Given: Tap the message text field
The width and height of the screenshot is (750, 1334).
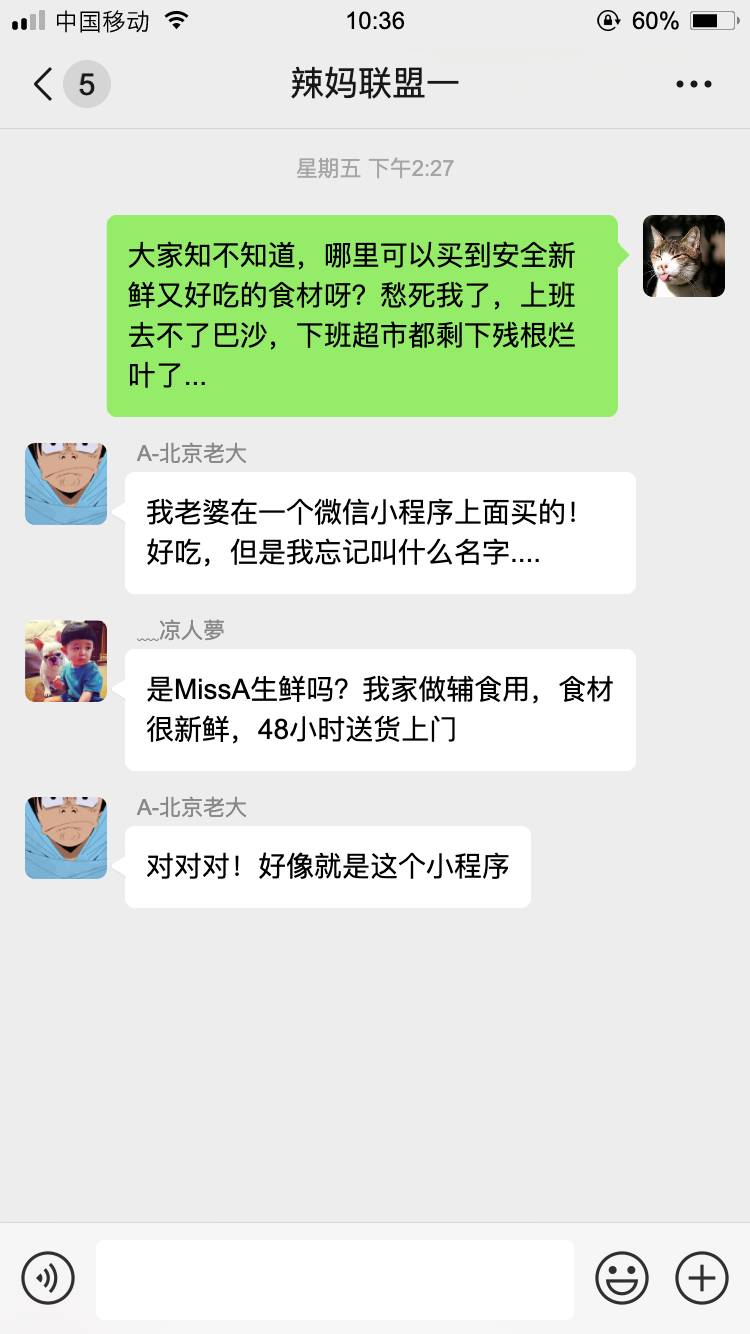Looking at the screenshot, I should coord(334,1279).
